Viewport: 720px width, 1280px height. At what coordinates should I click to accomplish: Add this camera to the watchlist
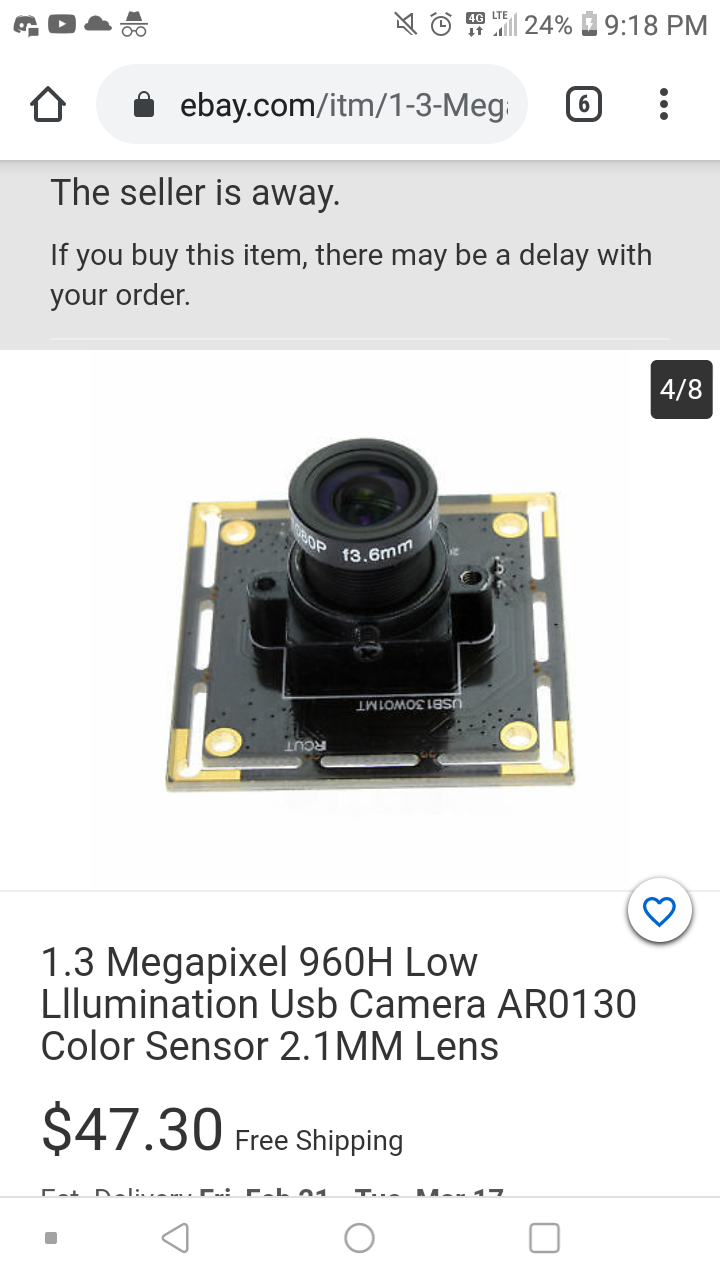tap(659, 911)
